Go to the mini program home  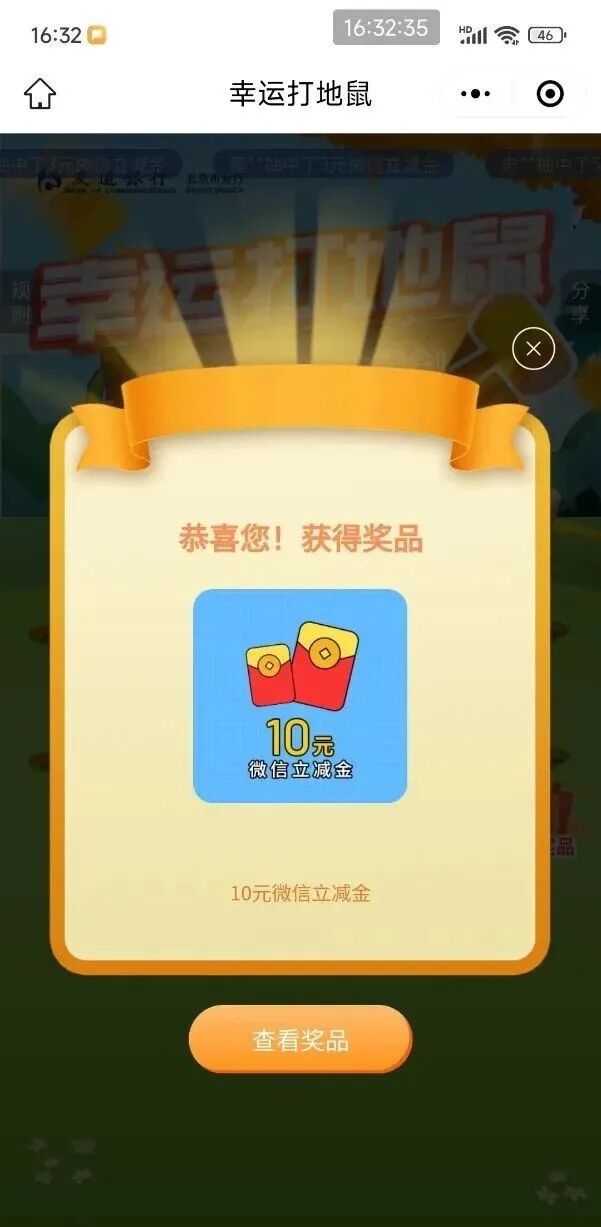pos(40,94)
